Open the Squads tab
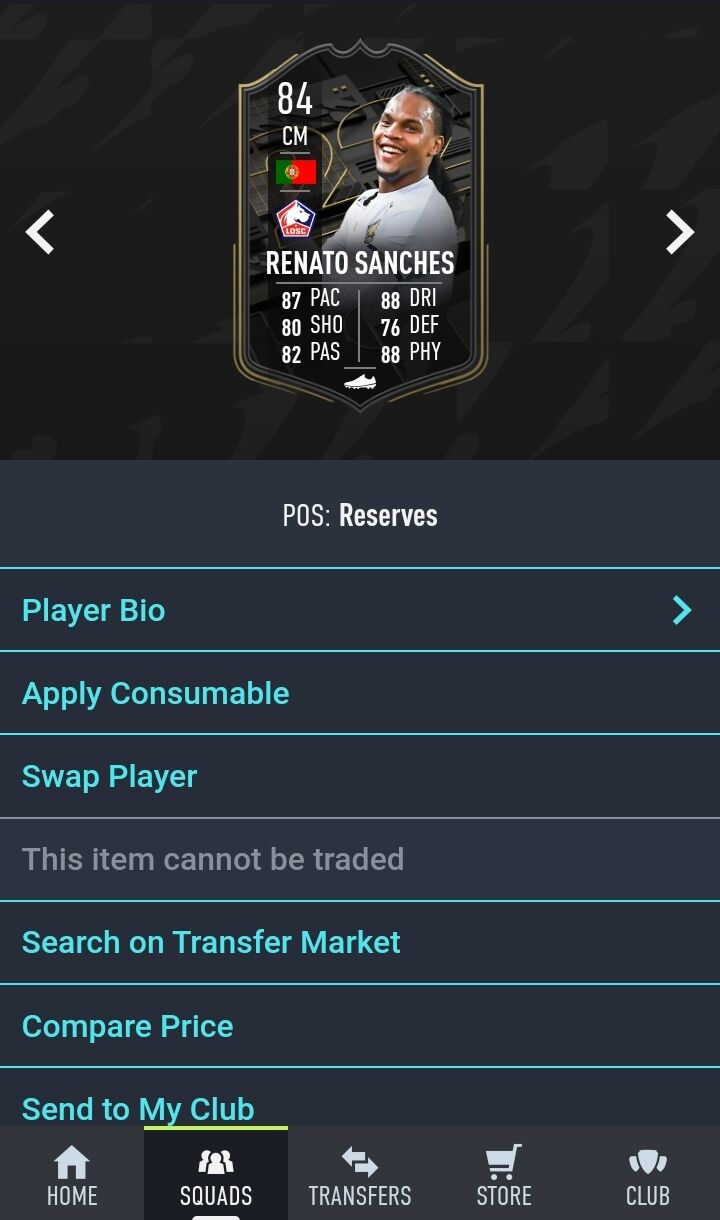This screenshot has width=720, height=1220. (216, 1176)
